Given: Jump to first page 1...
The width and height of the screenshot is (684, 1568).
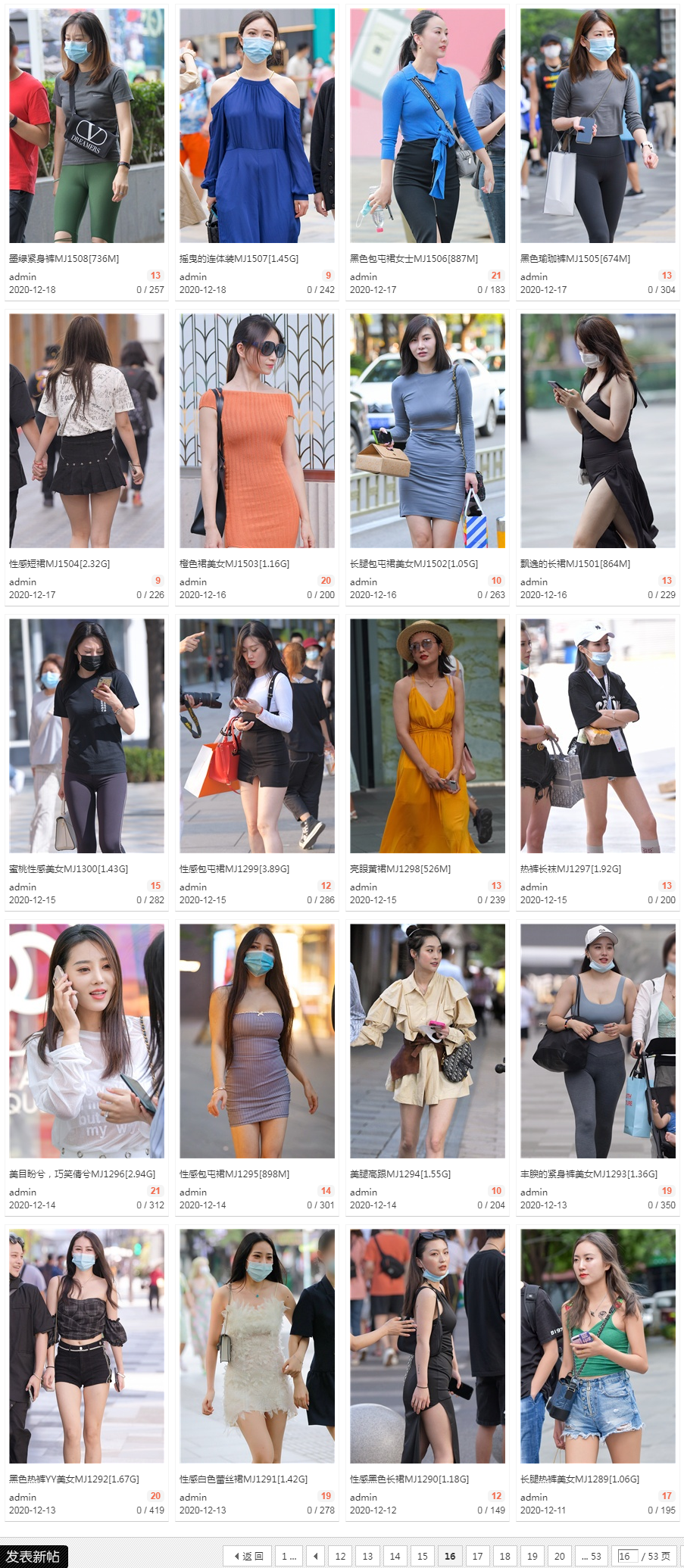Looking at the screenshot, I should 289,1556.
